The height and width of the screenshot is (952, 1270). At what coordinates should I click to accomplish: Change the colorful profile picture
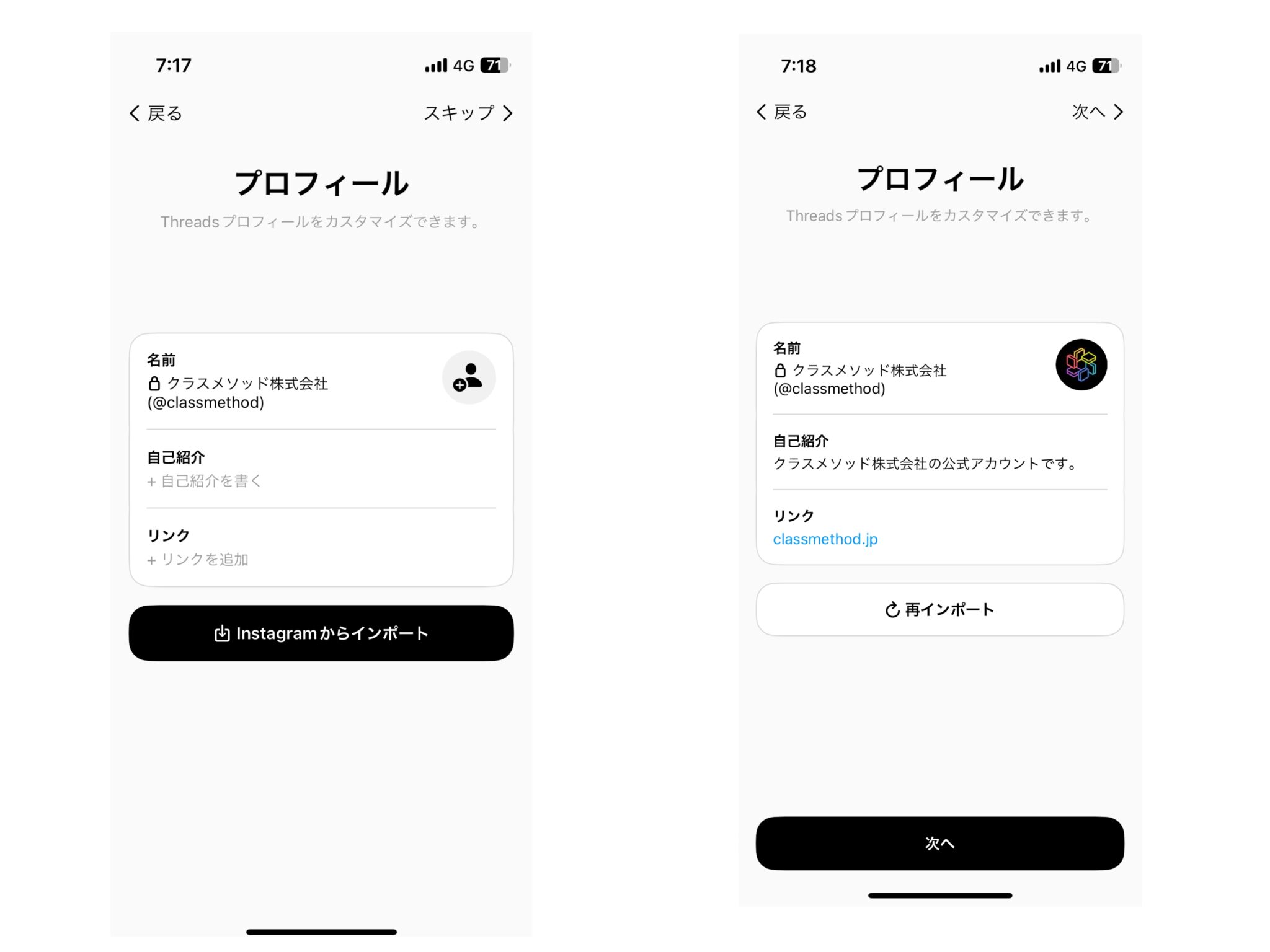point(1081,364)
